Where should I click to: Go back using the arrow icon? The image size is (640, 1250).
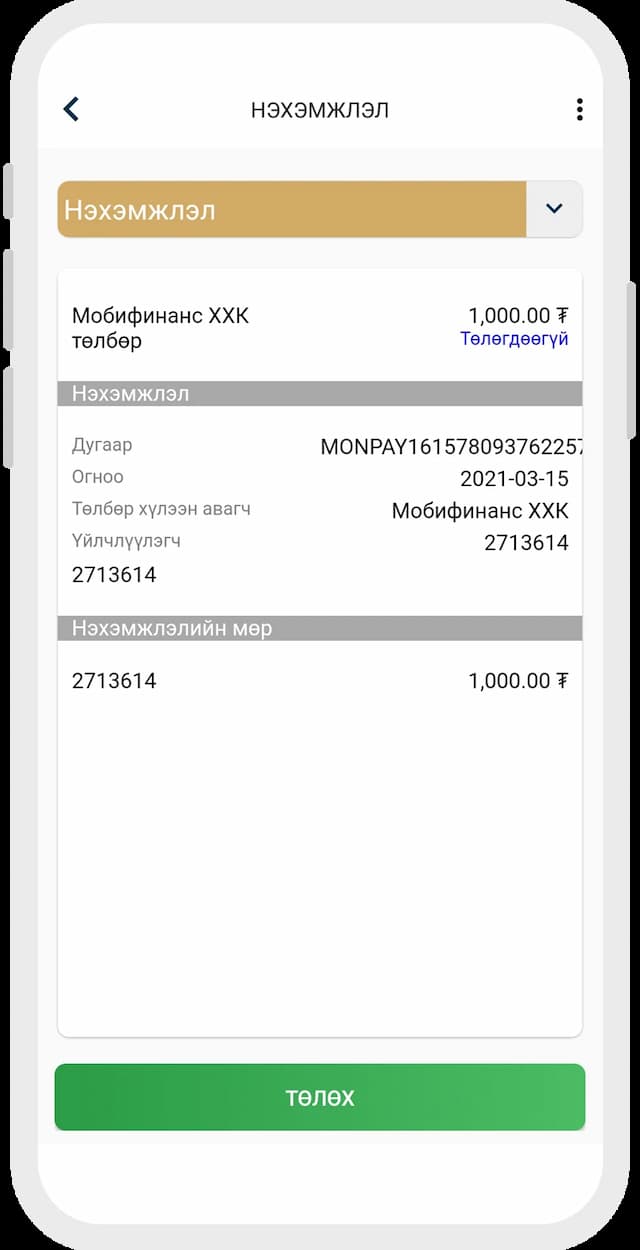71,109
